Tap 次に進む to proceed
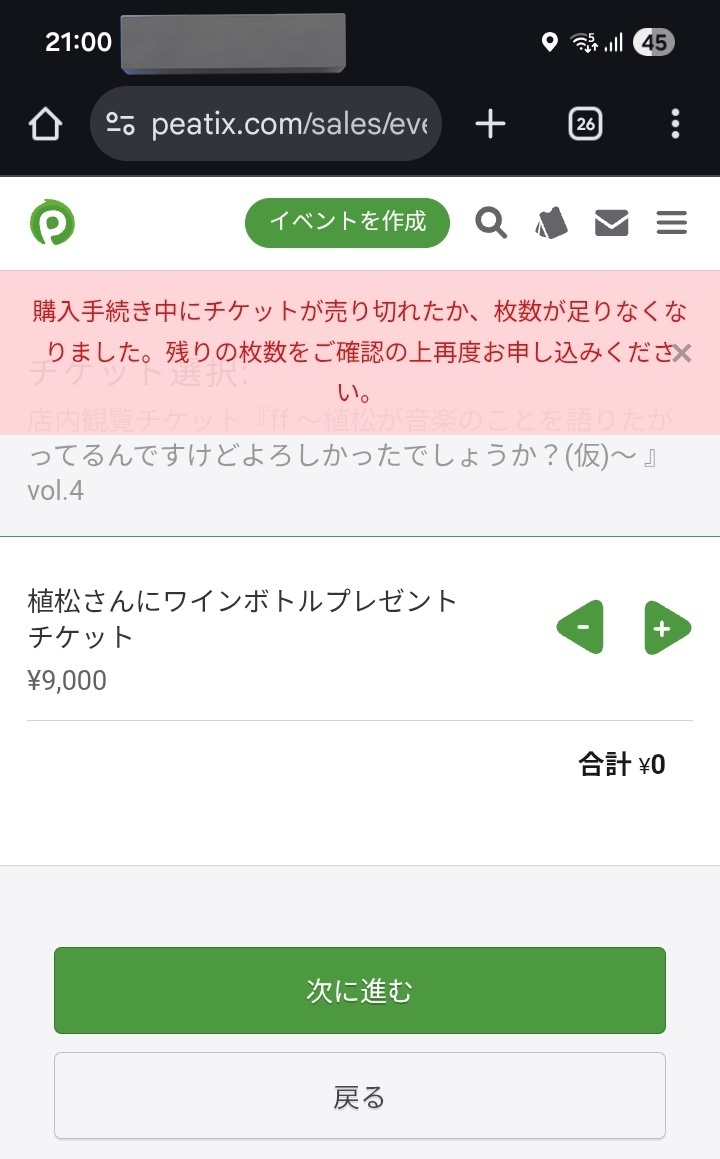The width and height of the screenshot is (720, 1159). 360,990
